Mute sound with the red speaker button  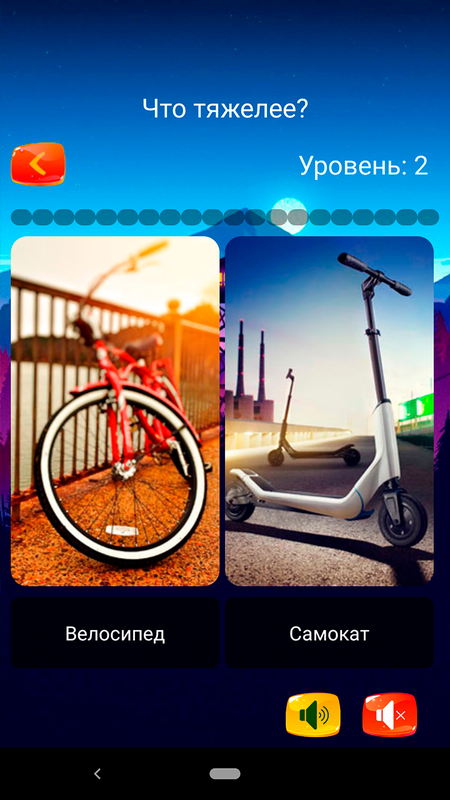[390, 714]
